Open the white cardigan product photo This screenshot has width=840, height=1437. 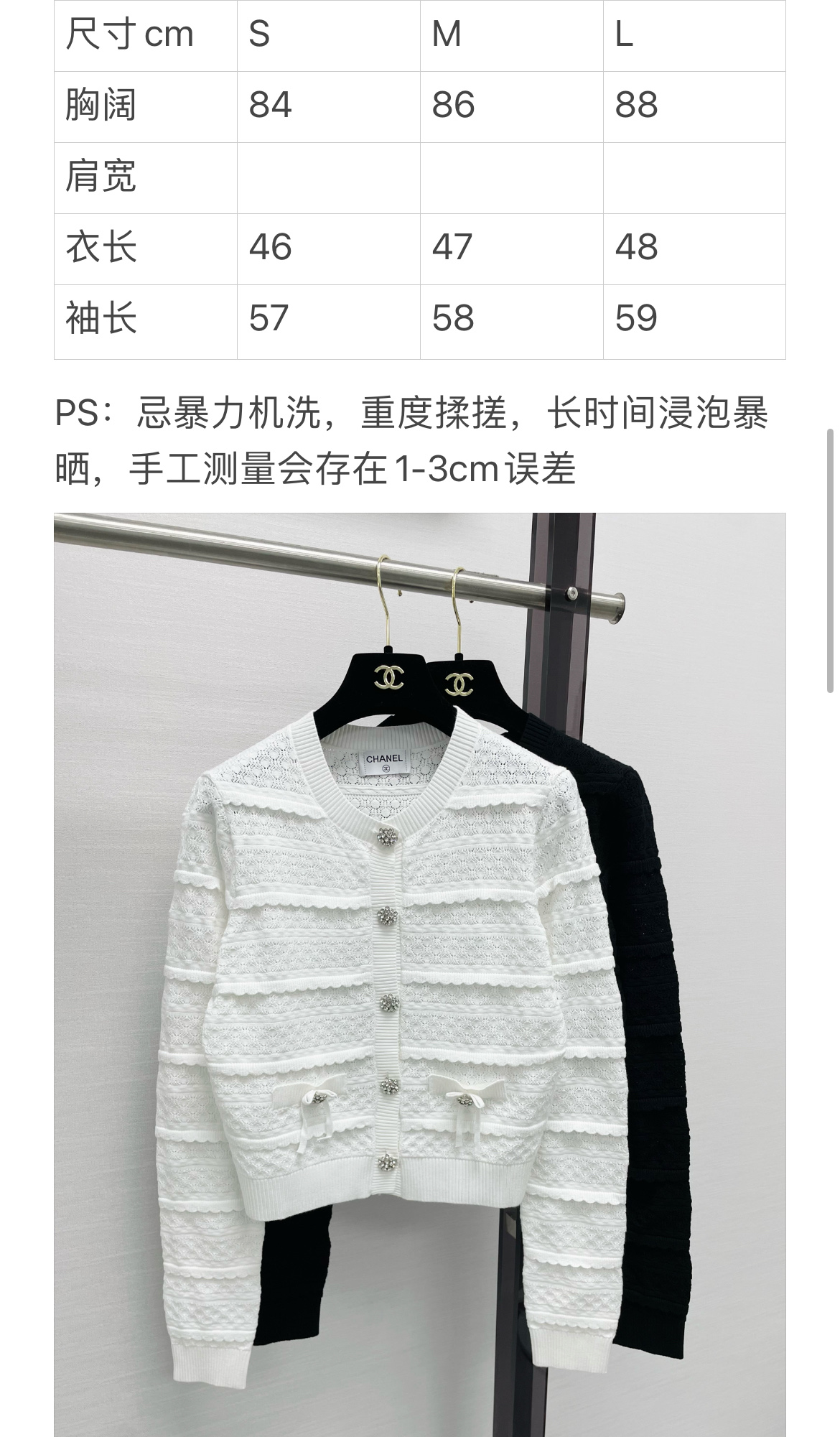(420, 975)
